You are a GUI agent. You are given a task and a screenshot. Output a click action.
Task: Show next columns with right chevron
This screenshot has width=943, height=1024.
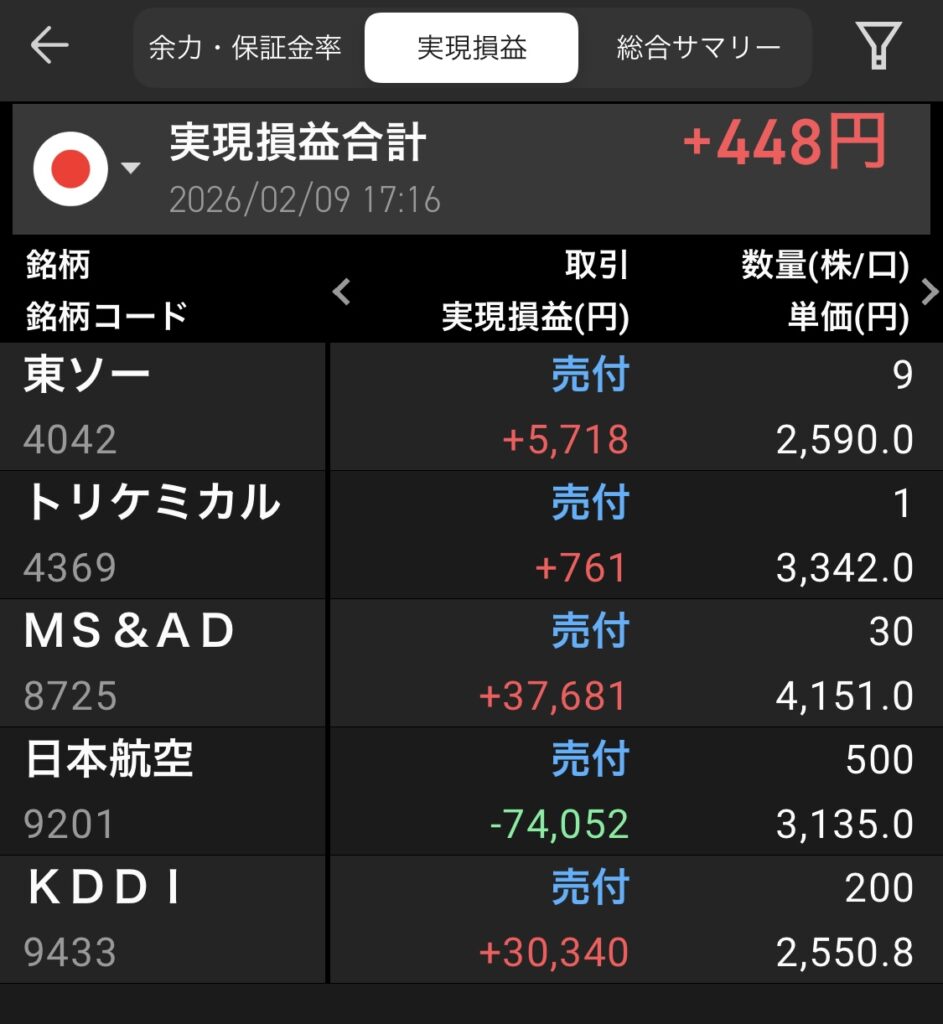929,292
